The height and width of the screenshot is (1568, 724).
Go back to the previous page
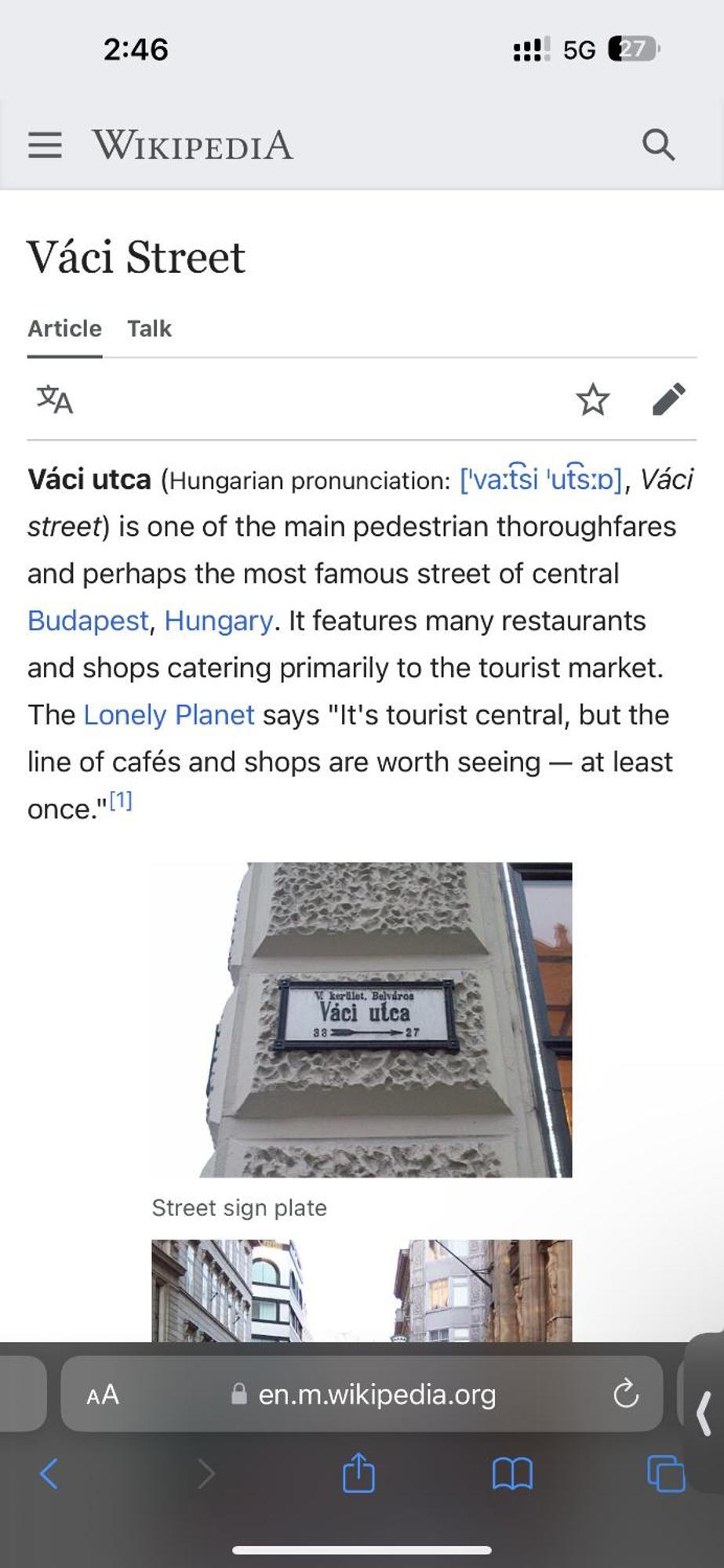point(49,1474)
